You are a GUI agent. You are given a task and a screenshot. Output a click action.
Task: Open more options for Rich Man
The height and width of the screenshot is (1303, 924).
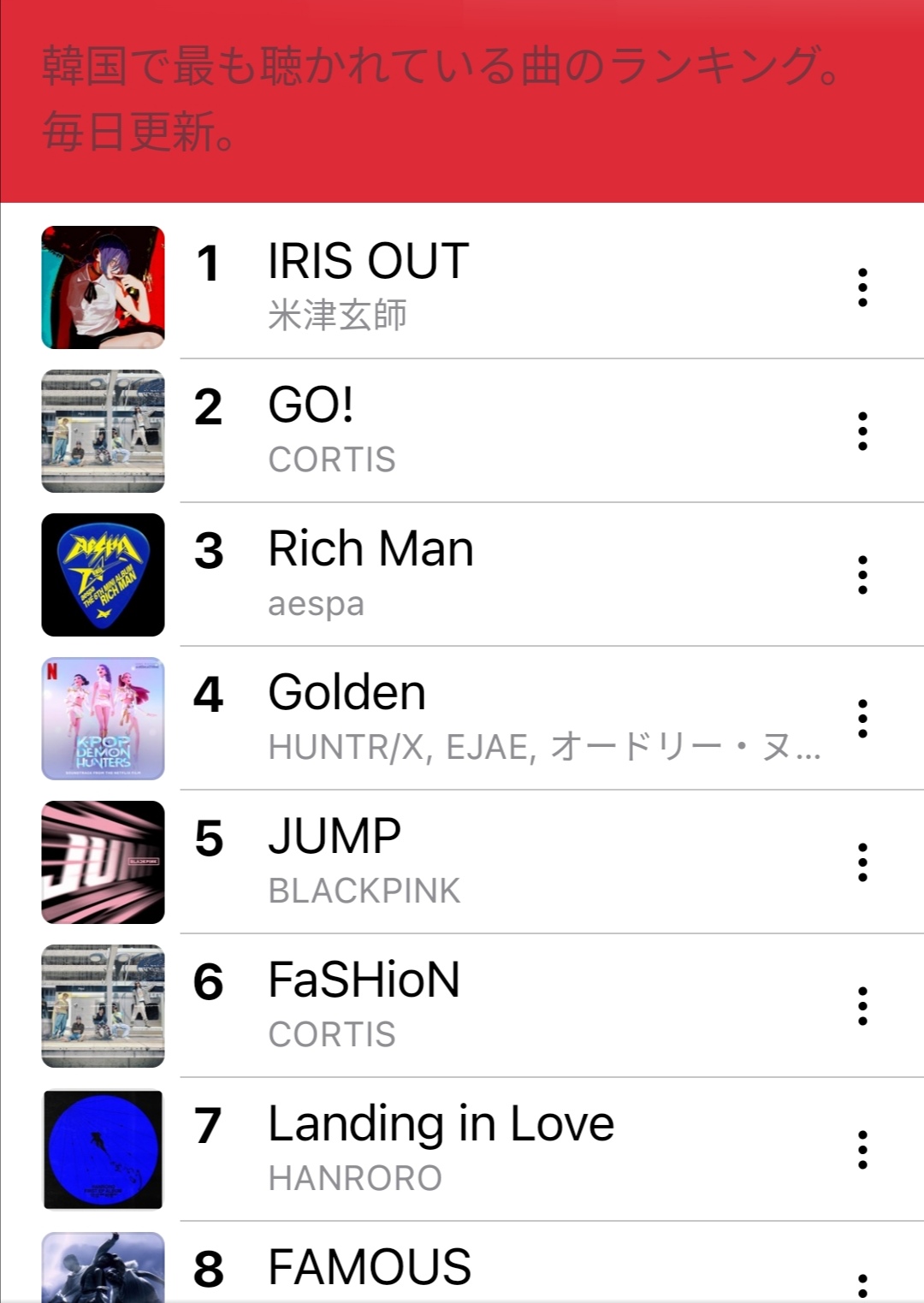tap(862, 575)
